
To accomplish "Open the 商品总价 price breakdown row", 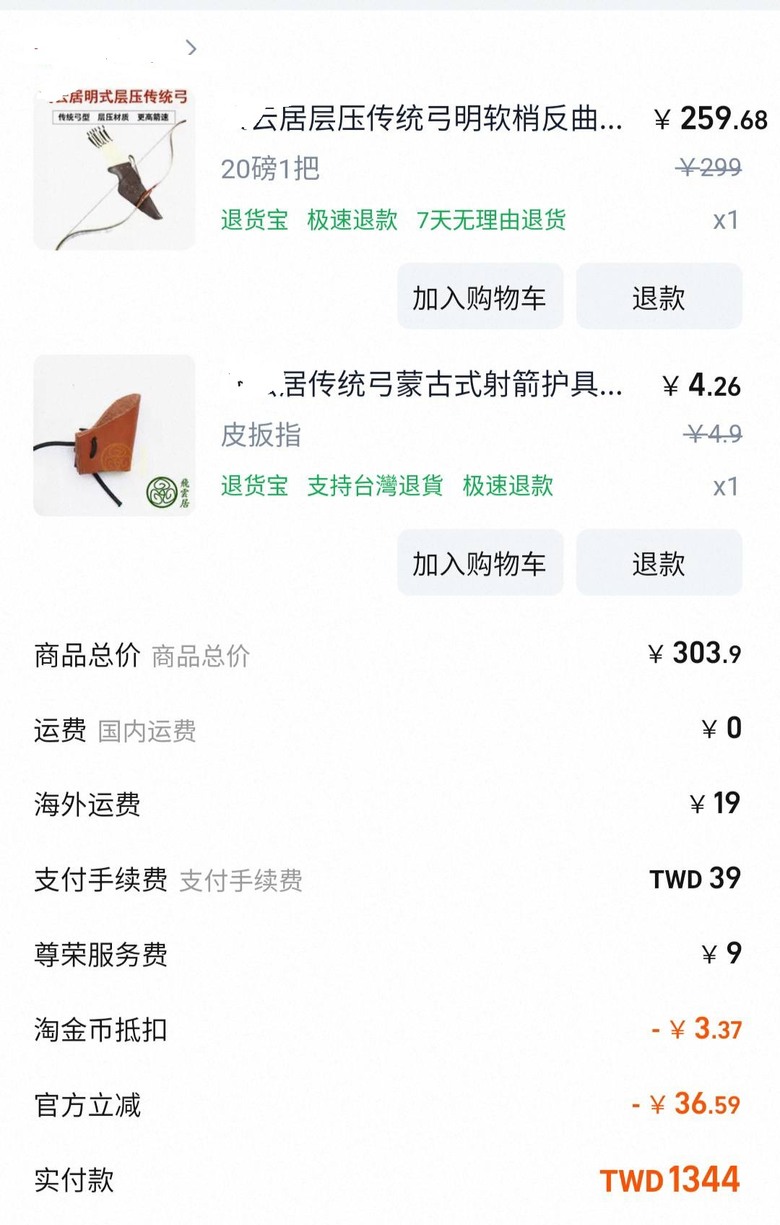I will pyautogui.click(x=390, y=654).
